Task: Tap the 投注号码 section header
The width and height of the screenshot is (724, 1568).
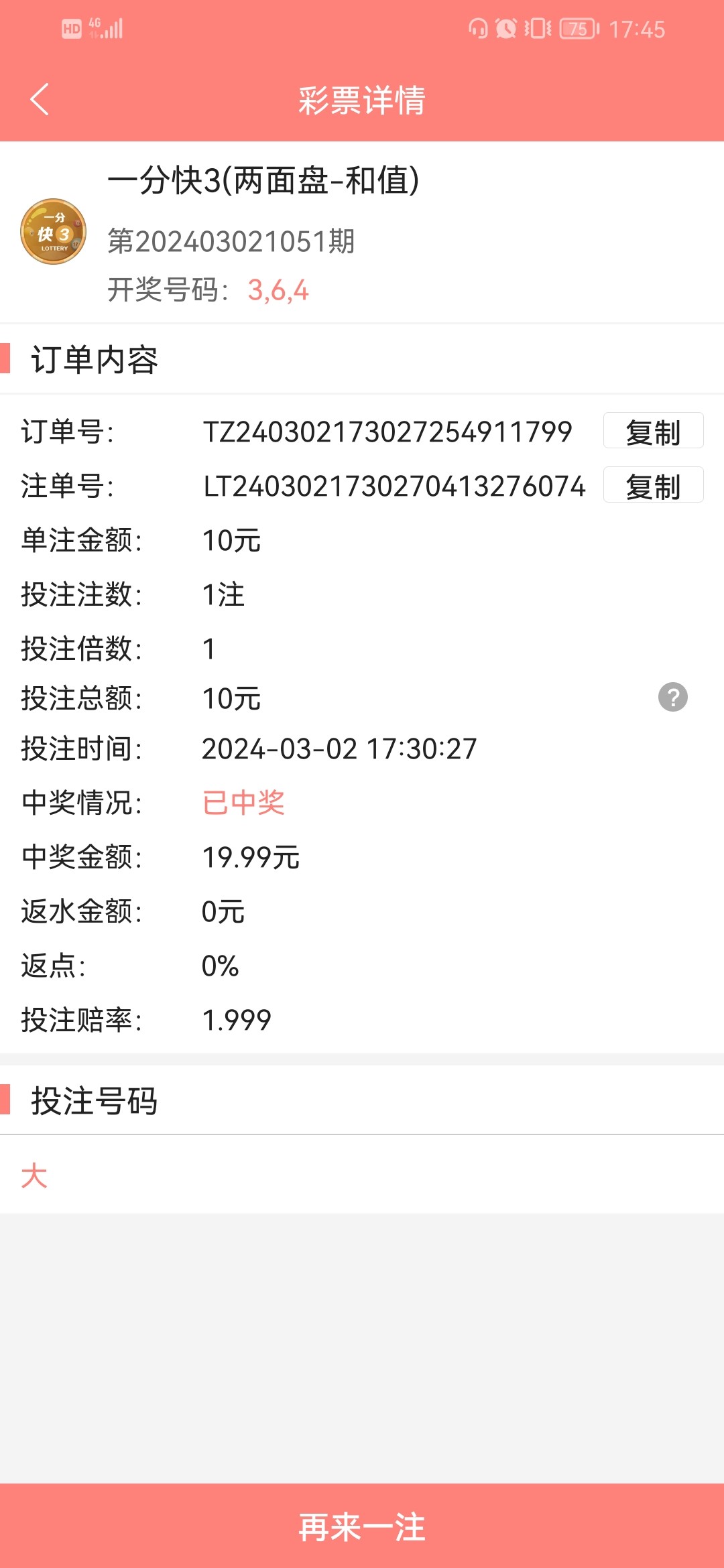Action: click(x=95, y=1102)
